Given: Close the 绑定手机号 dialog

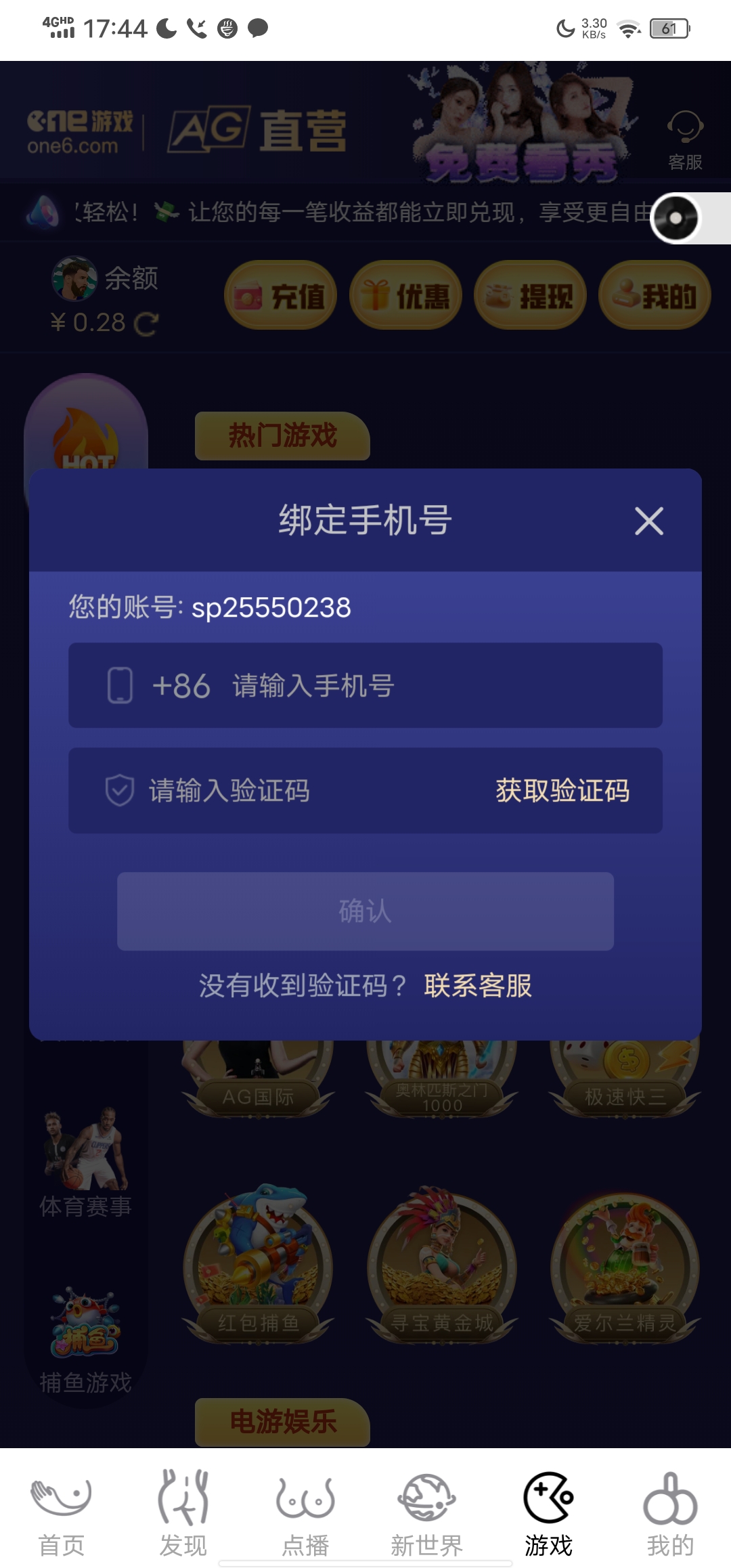Looking at the screenshot, I should (648, 520).
